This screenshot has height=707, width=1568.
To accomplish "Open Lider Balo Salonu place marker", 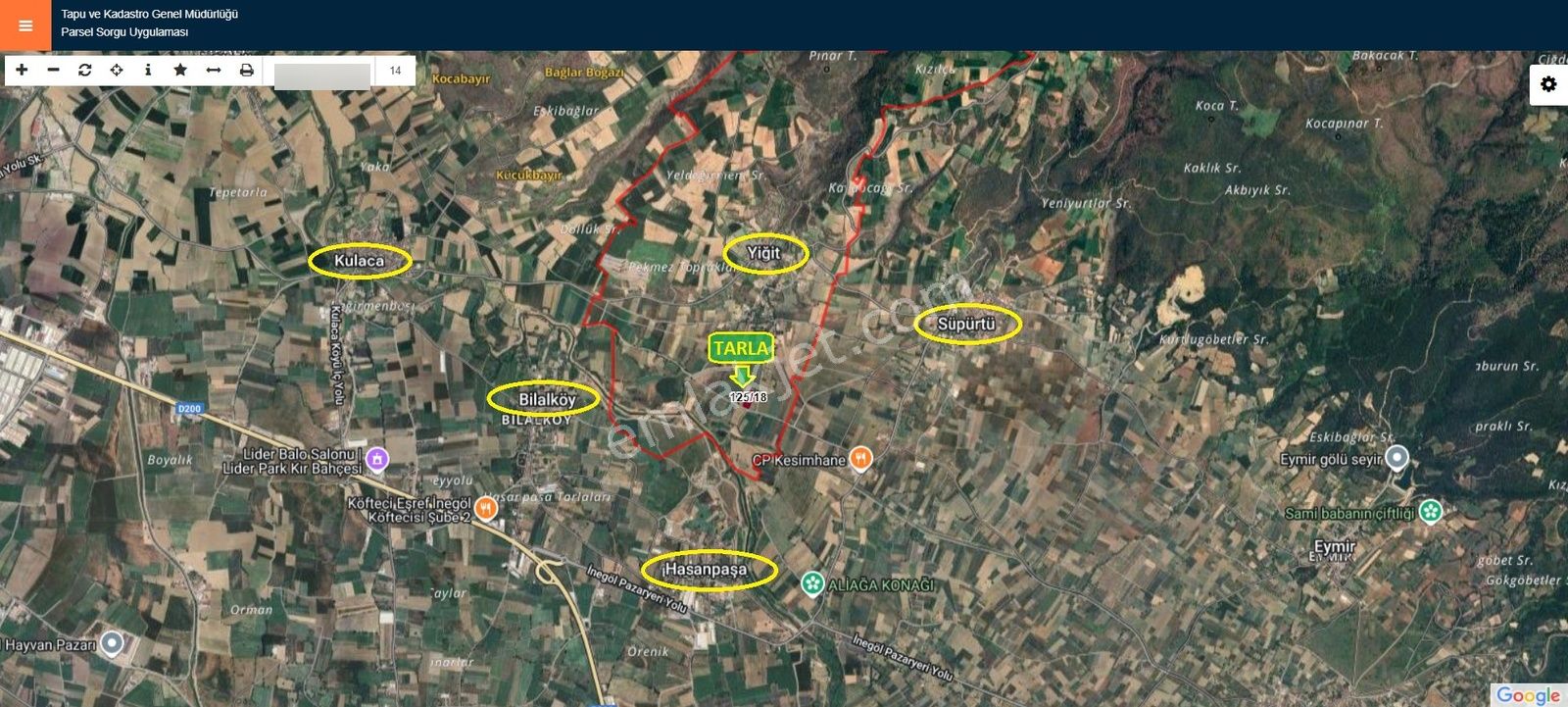I will click(376, 459).
